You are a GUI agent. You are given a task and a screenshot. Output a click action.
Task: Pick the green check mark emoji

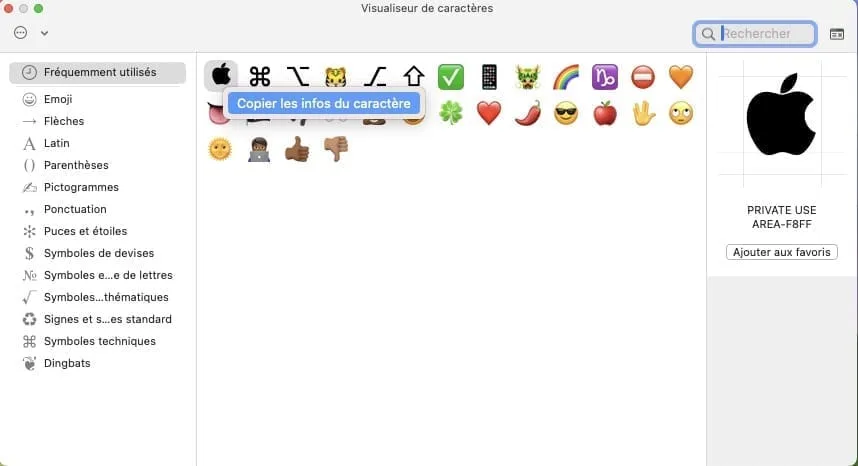(x=450, y=76)
